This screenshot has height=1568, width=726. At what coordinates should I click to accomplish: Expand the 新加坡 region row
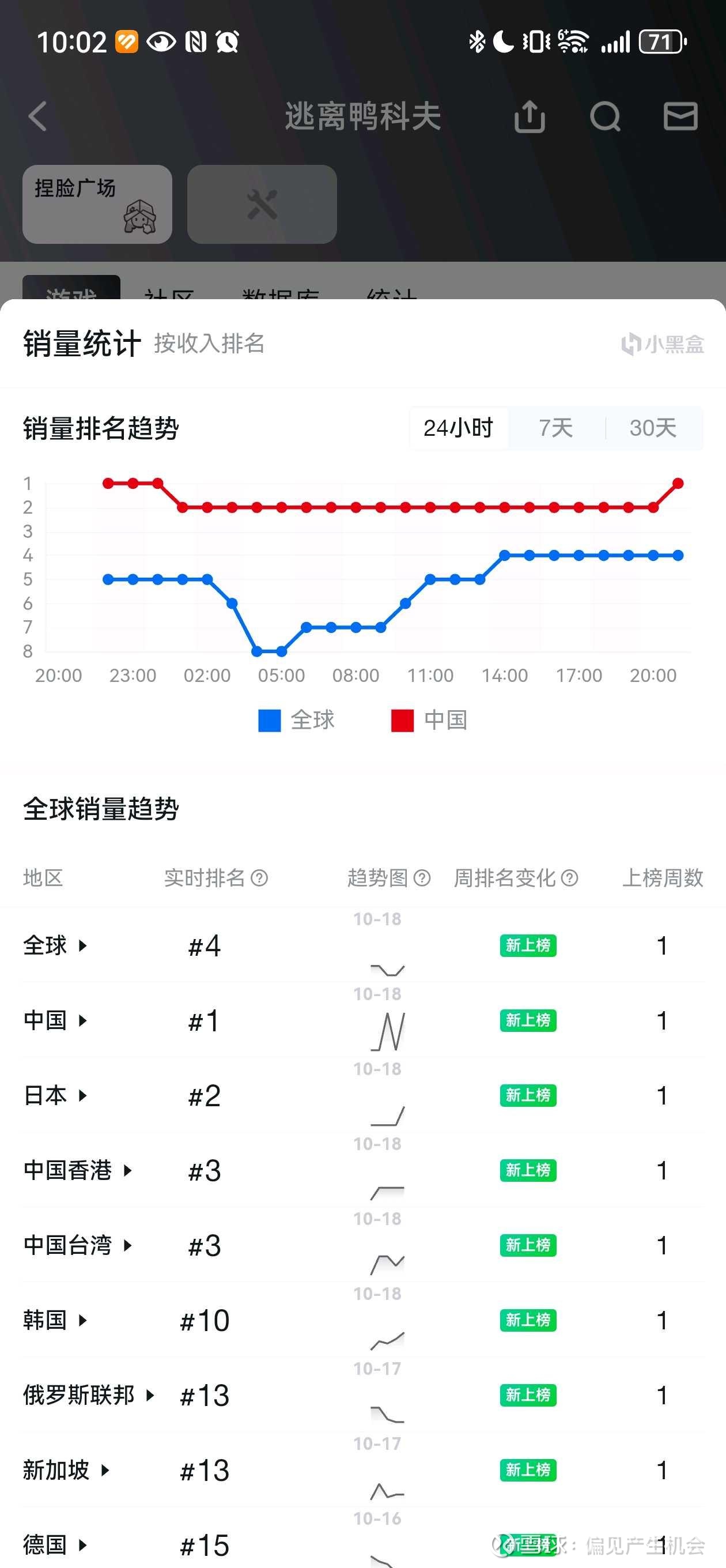67,1470
